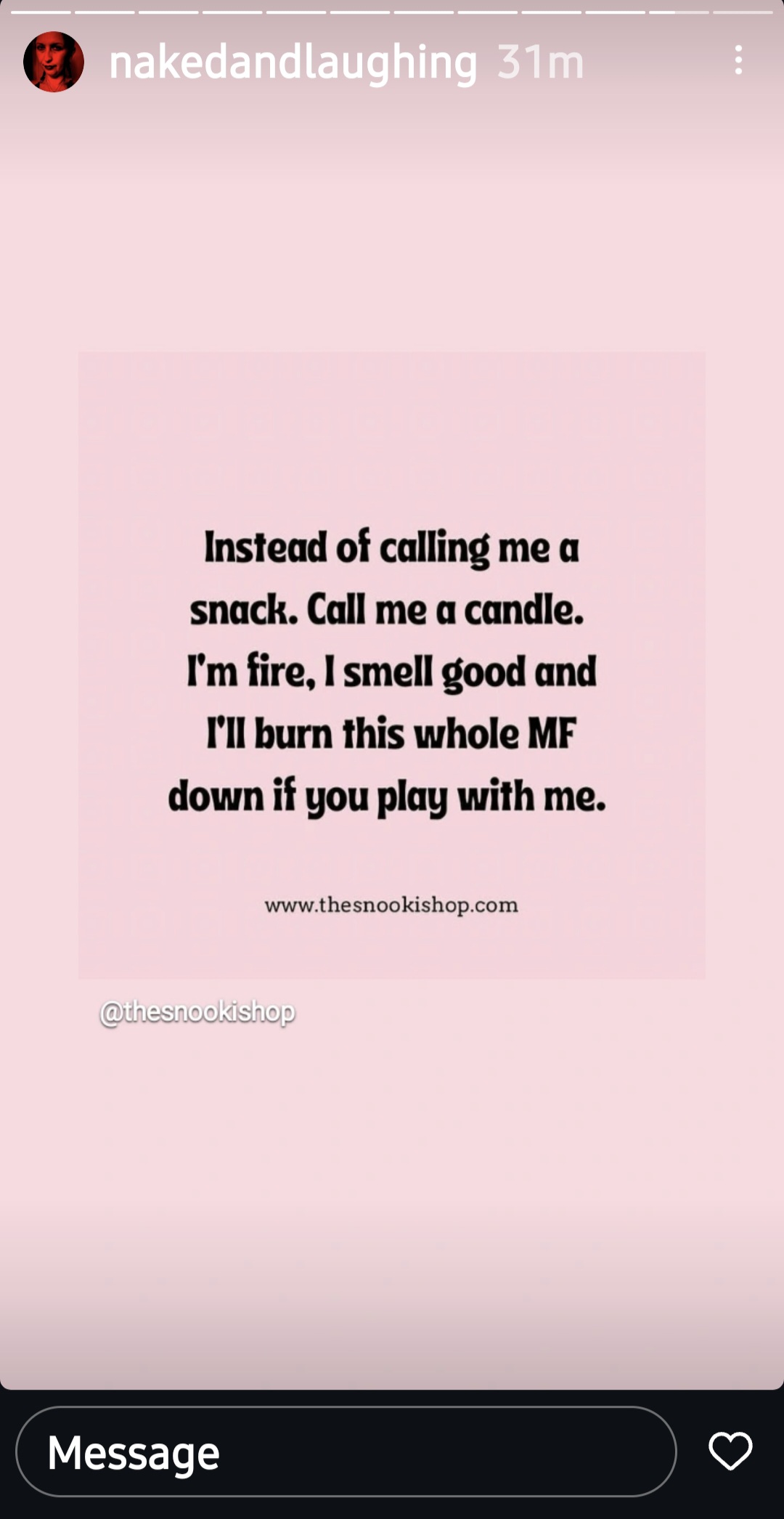Screen dimensions: 784x1519
Task: Open the three-dot story options menu
Action: (738, 60)
